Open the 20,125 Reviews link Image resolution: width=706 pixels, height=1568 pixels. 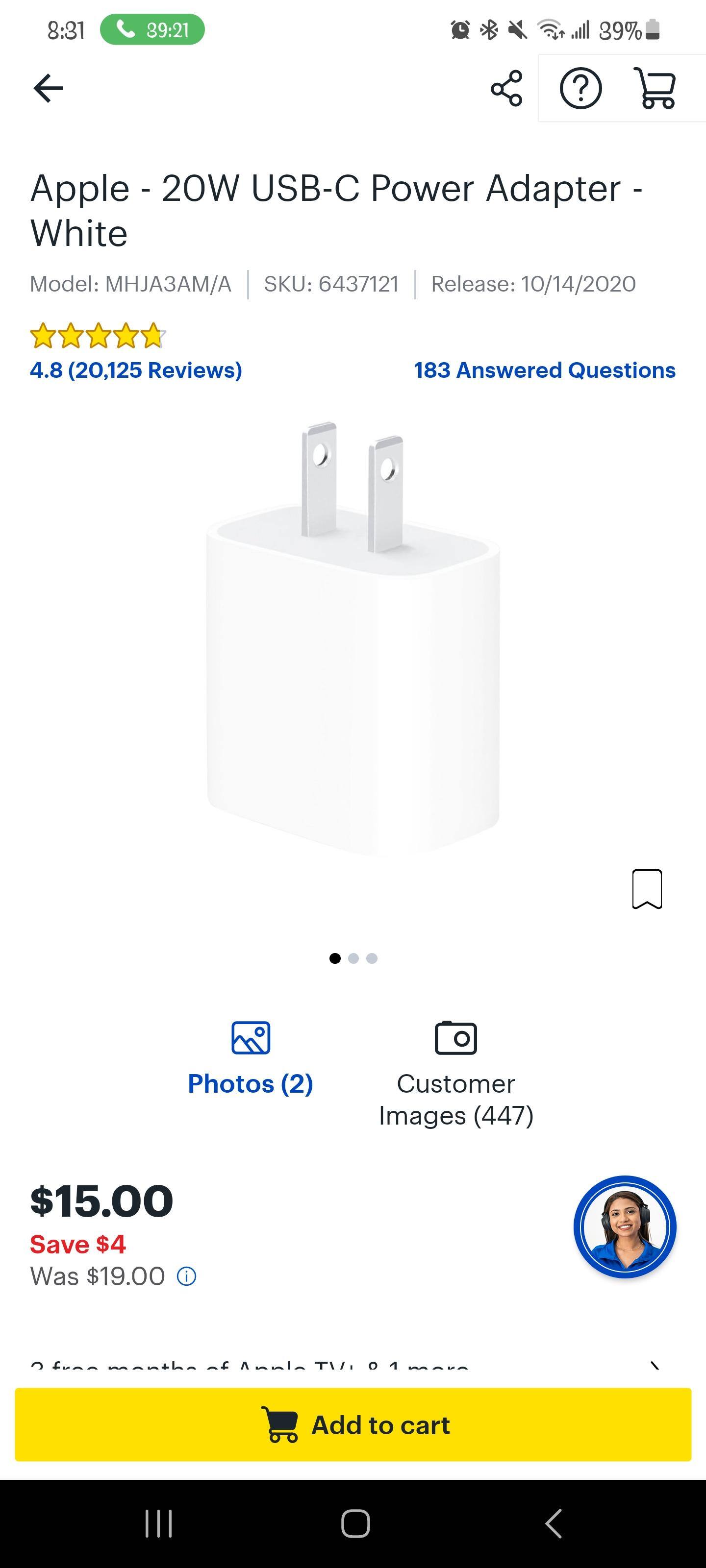pos(136,369)
